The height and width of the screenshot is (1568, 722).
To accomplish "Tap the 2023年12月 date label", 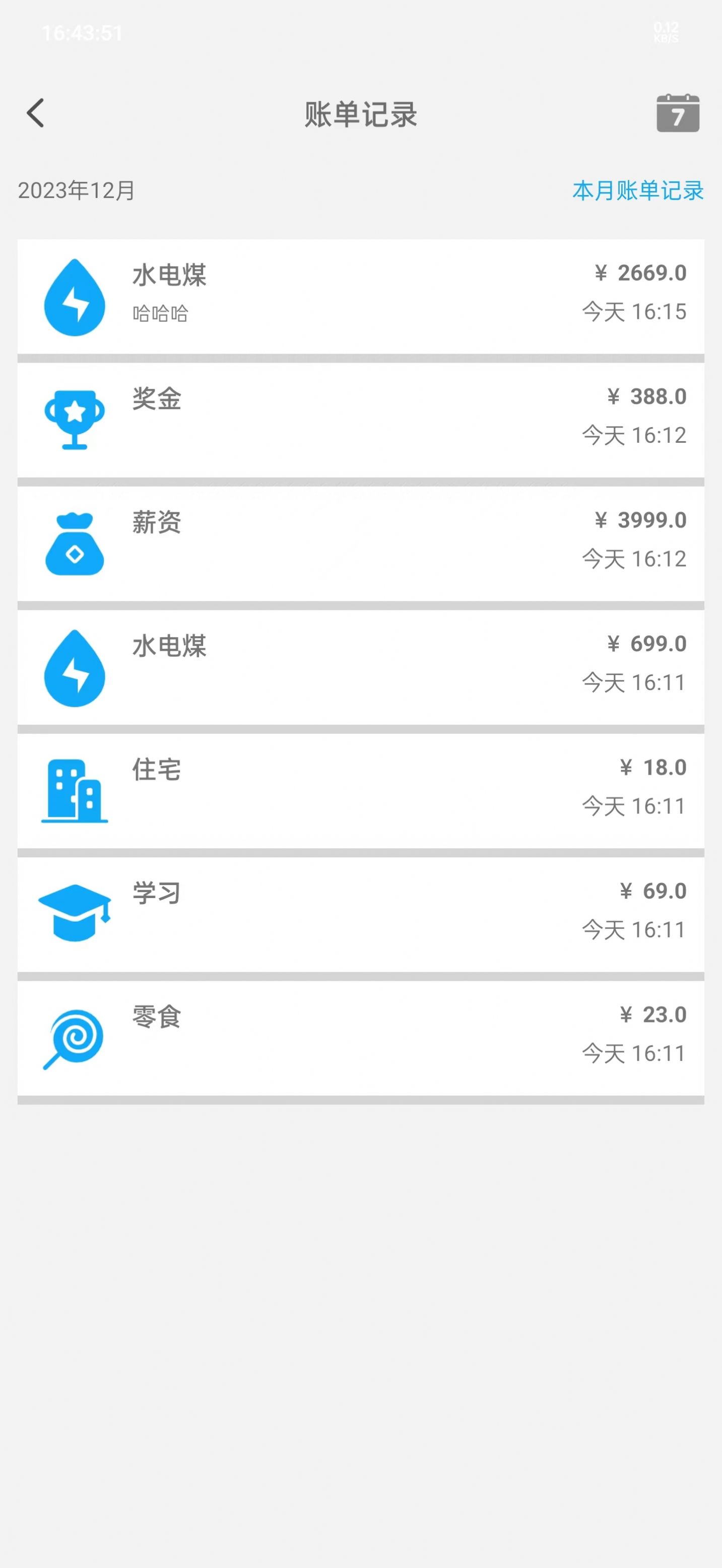I will click(x=76, y=190).
